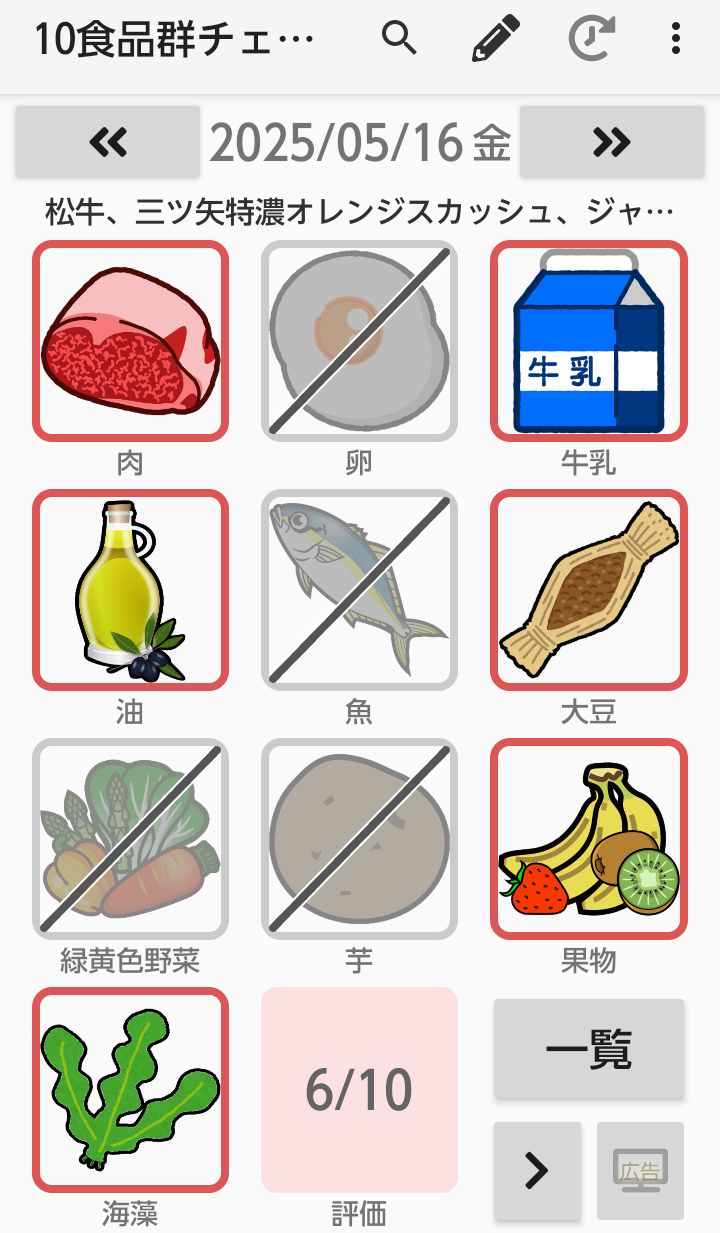Toggle the 大豆 (soy) food group

tap(588, 590)
